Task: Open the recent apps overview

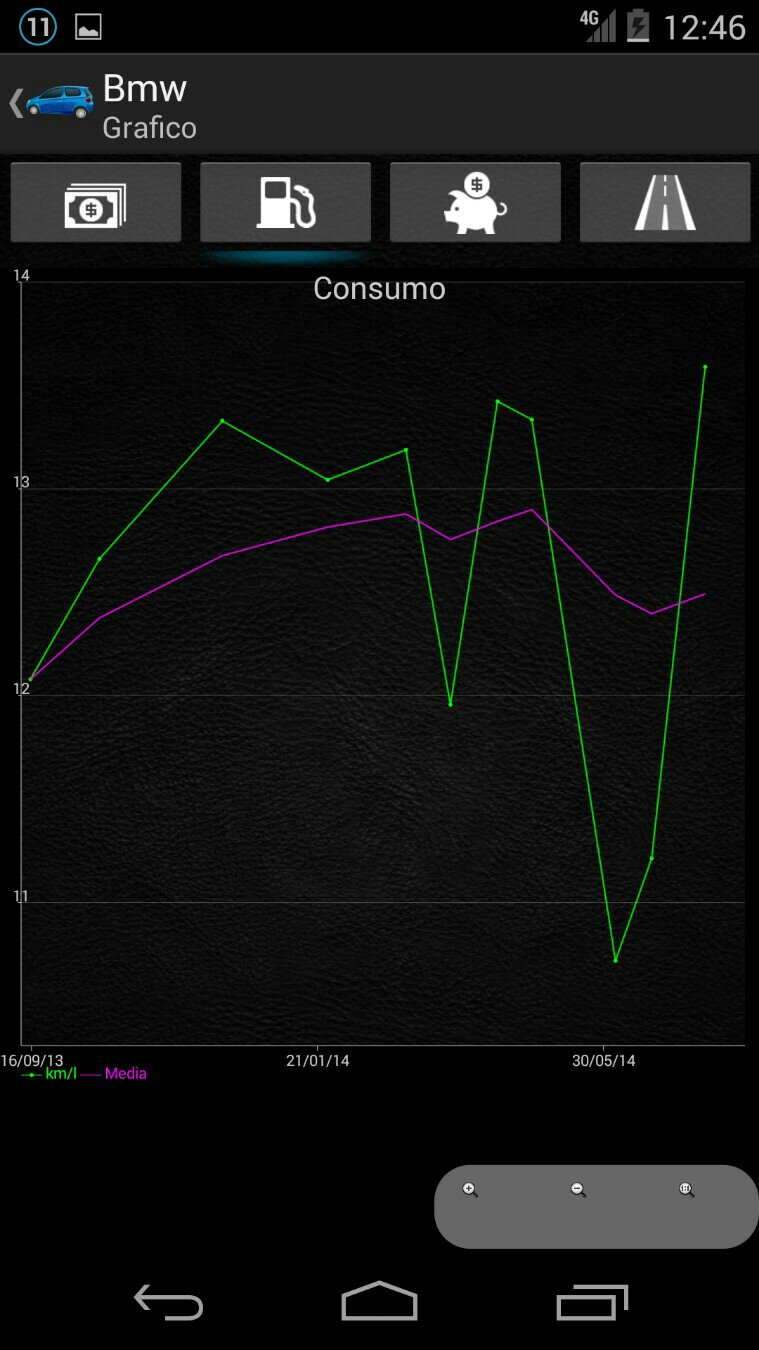Action: (x=591, y=1302)
